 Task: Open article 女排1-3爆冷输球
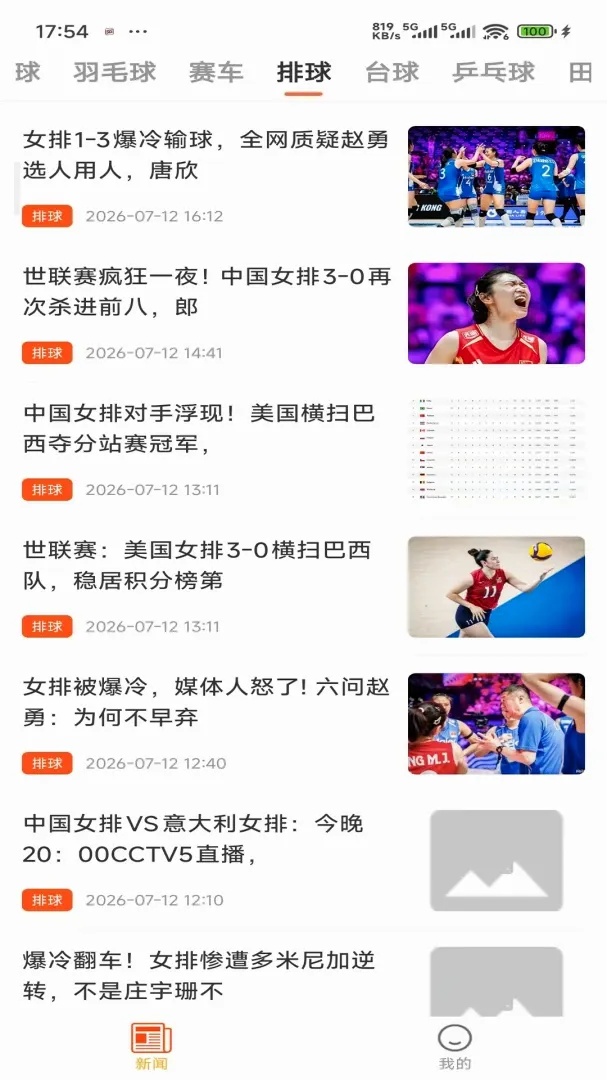click(x=303, y=176)
